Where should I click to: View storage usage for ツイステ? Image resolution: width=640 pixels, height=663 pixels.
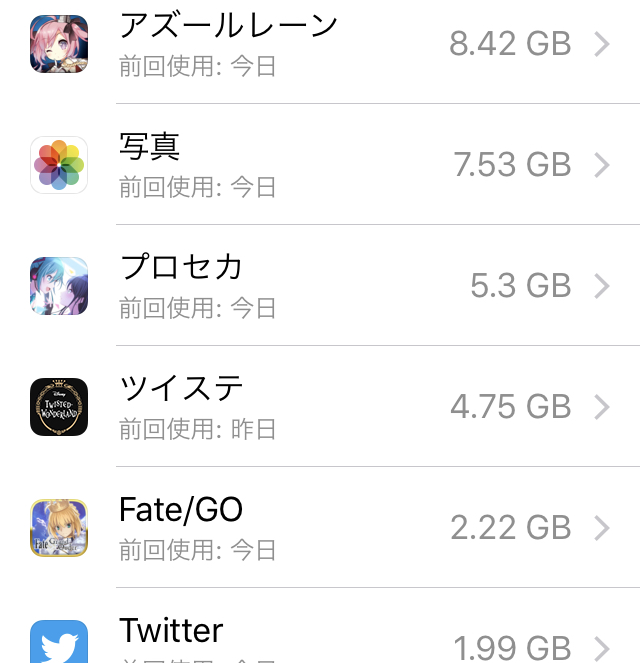[x=320, y=407]
